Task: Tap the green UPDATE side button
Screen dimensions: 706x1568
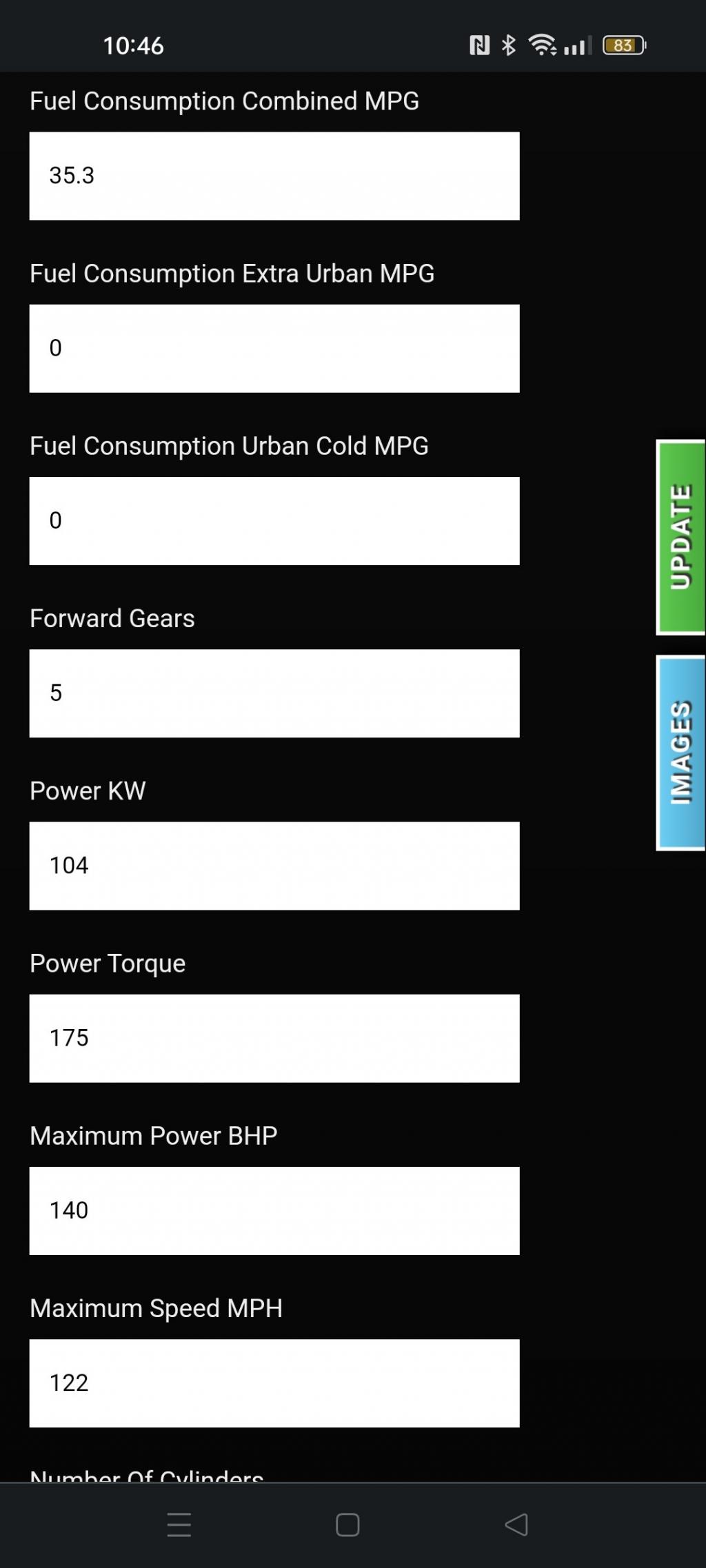Action: click(680, 537)
